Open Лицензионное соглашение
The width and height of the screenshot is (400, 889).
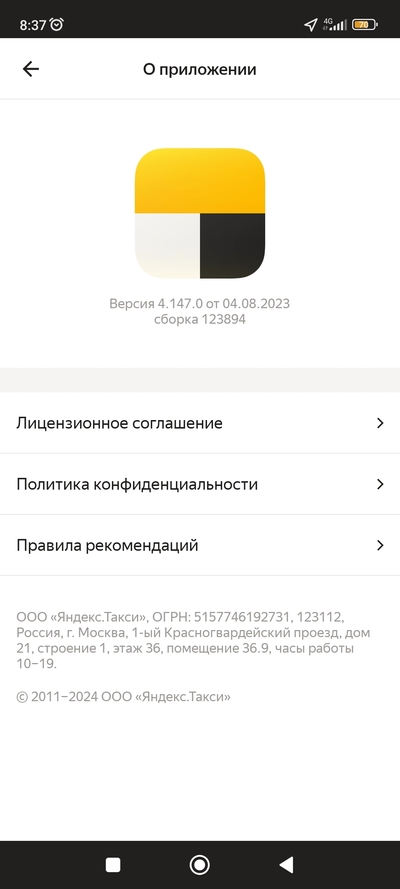pos(200,423)
